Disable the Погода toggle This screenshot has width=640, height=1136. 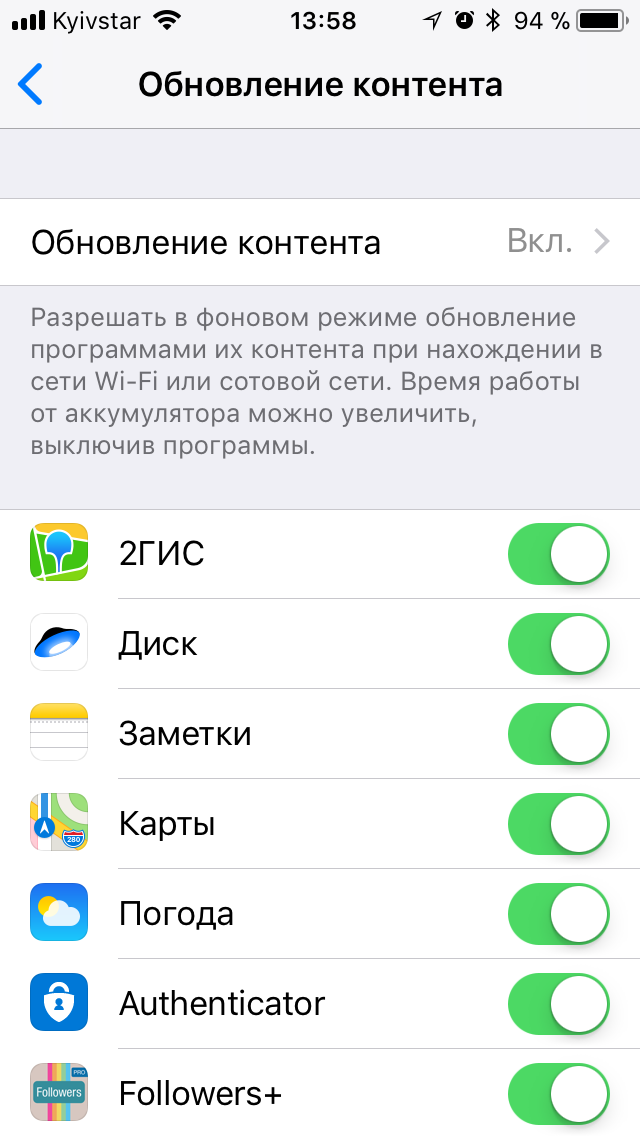click(x=558, y=914)
